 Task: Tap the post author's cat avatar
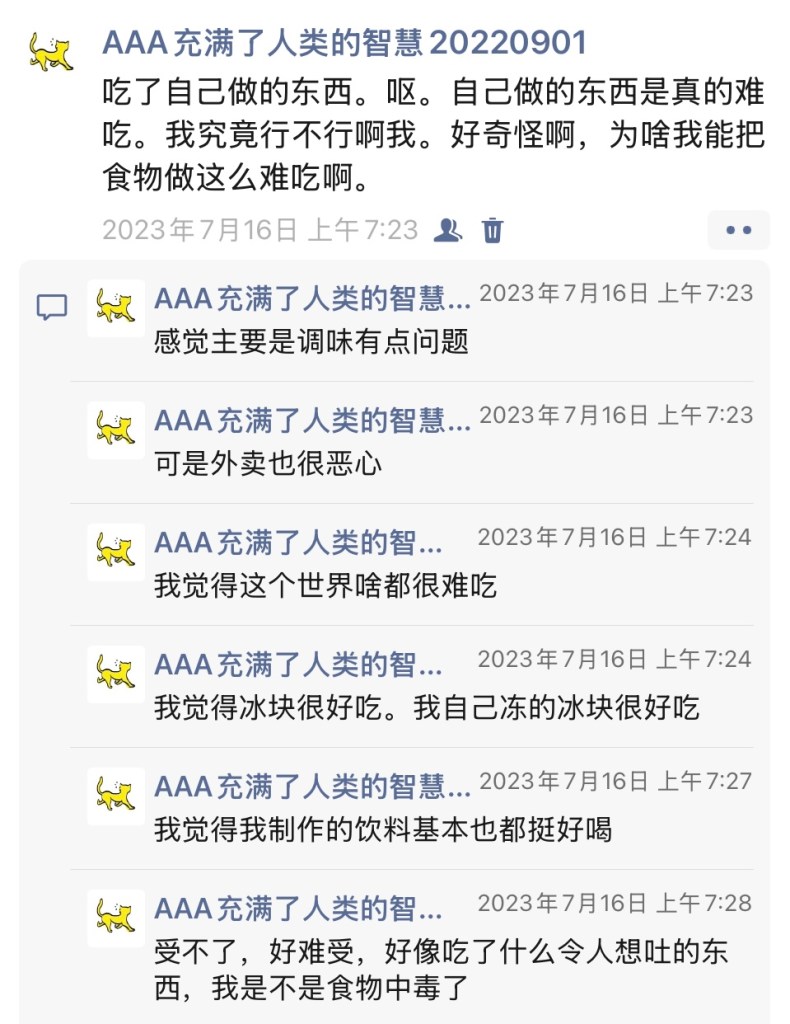pyautogui.click(x=51, y=51)
